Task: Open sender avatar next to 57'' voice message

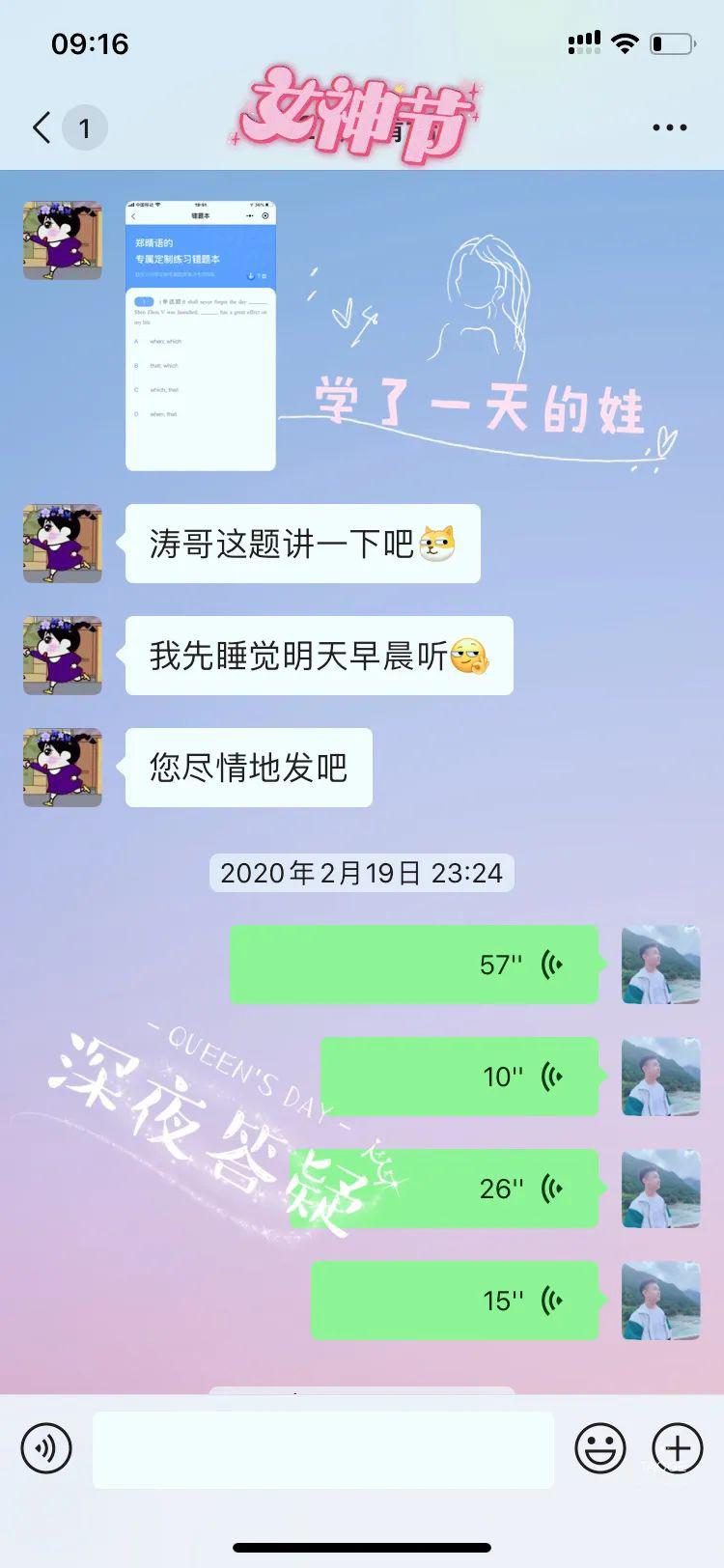Action: click(x=661, y=965)
